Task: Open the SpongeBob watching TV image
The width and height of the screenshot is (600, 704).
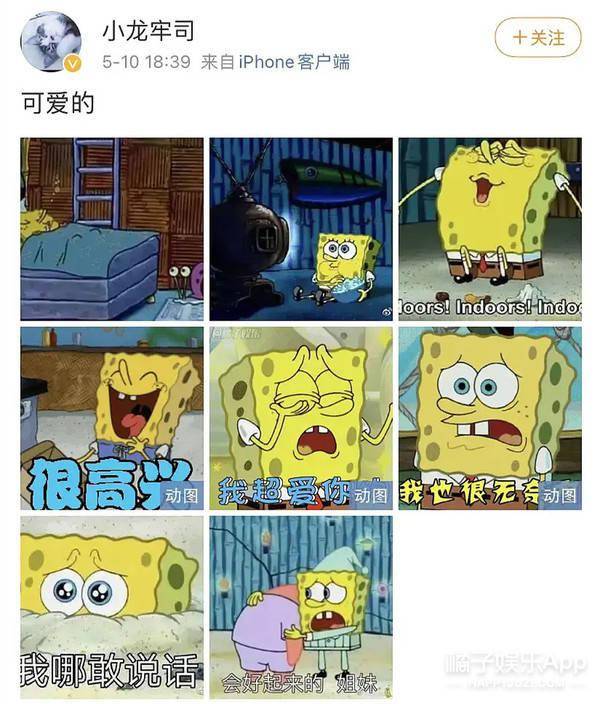Action: tap(300, 229)
